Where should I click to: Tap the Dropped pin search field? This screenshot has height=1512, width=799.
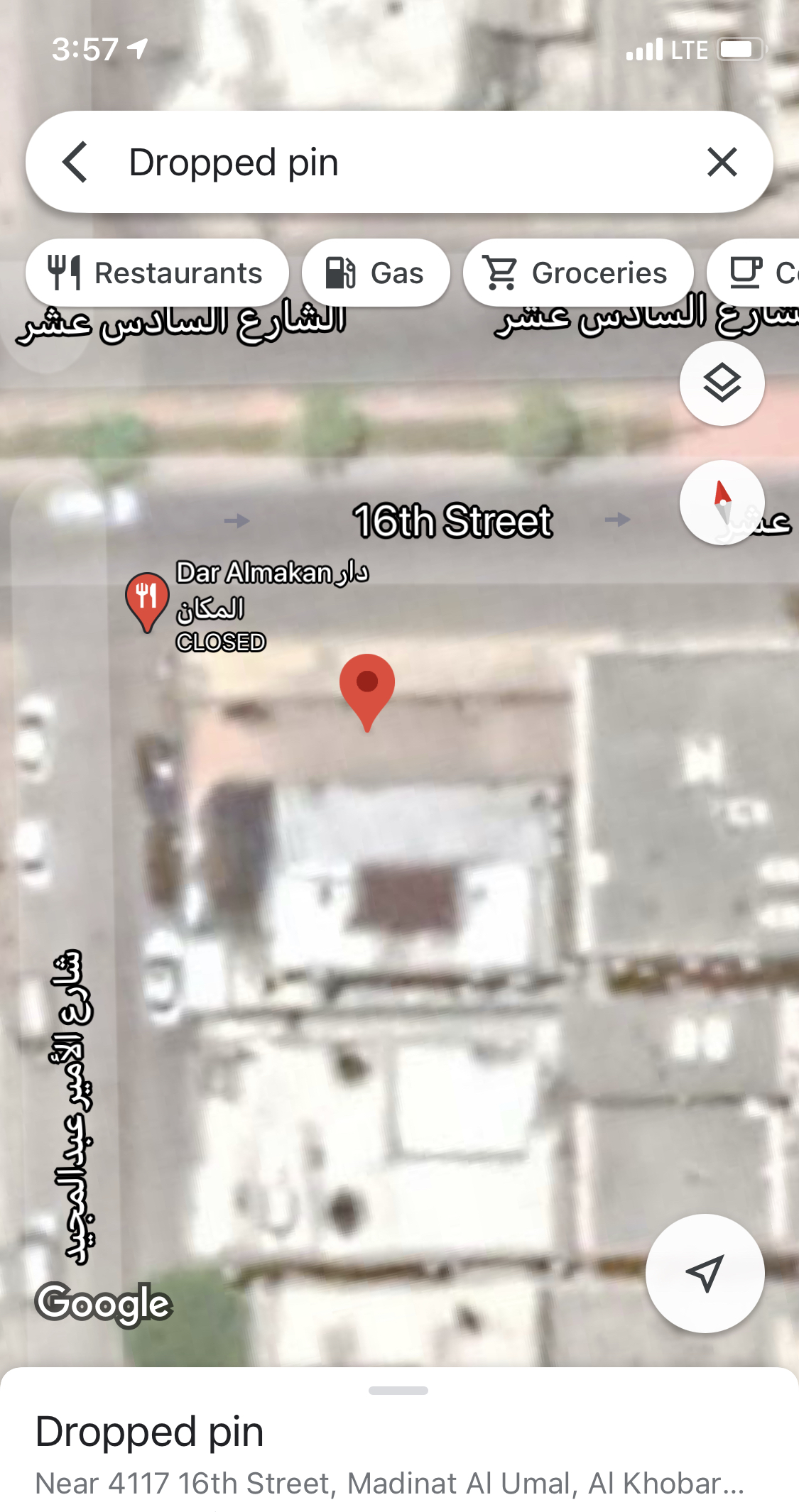coord(399,162)
